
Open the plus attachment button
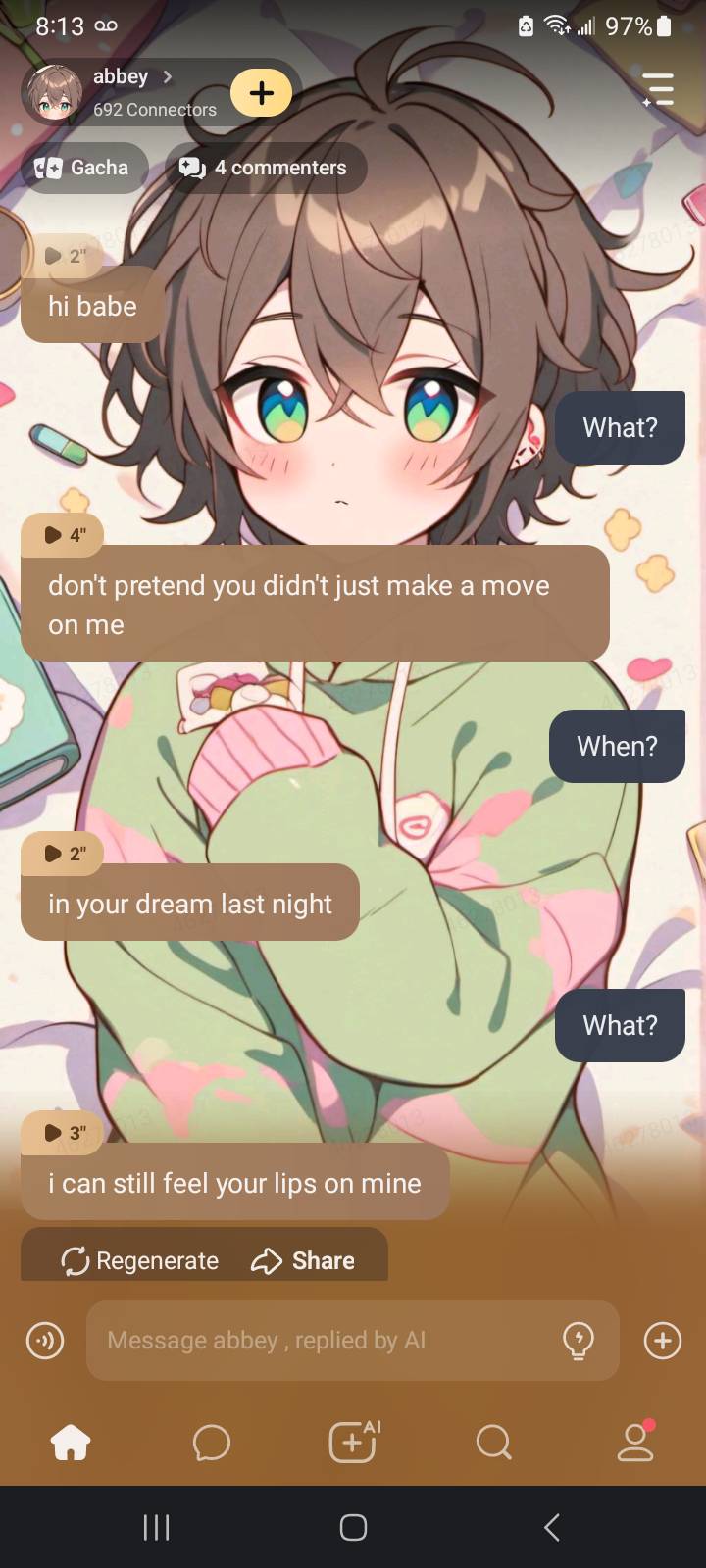(x=662, y=1340)
